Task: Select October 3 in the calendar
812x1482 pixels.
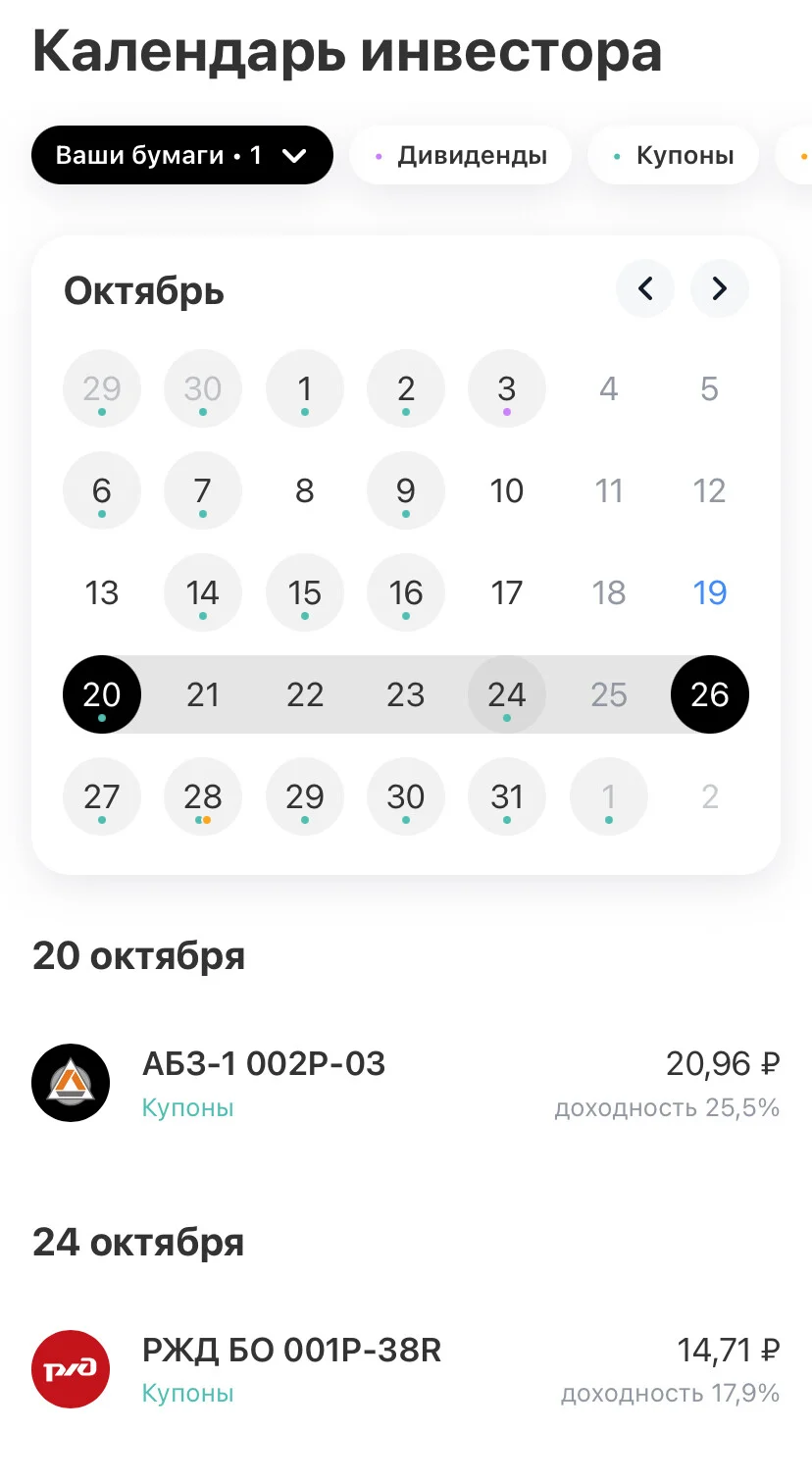Action: [x=507, y=388]
